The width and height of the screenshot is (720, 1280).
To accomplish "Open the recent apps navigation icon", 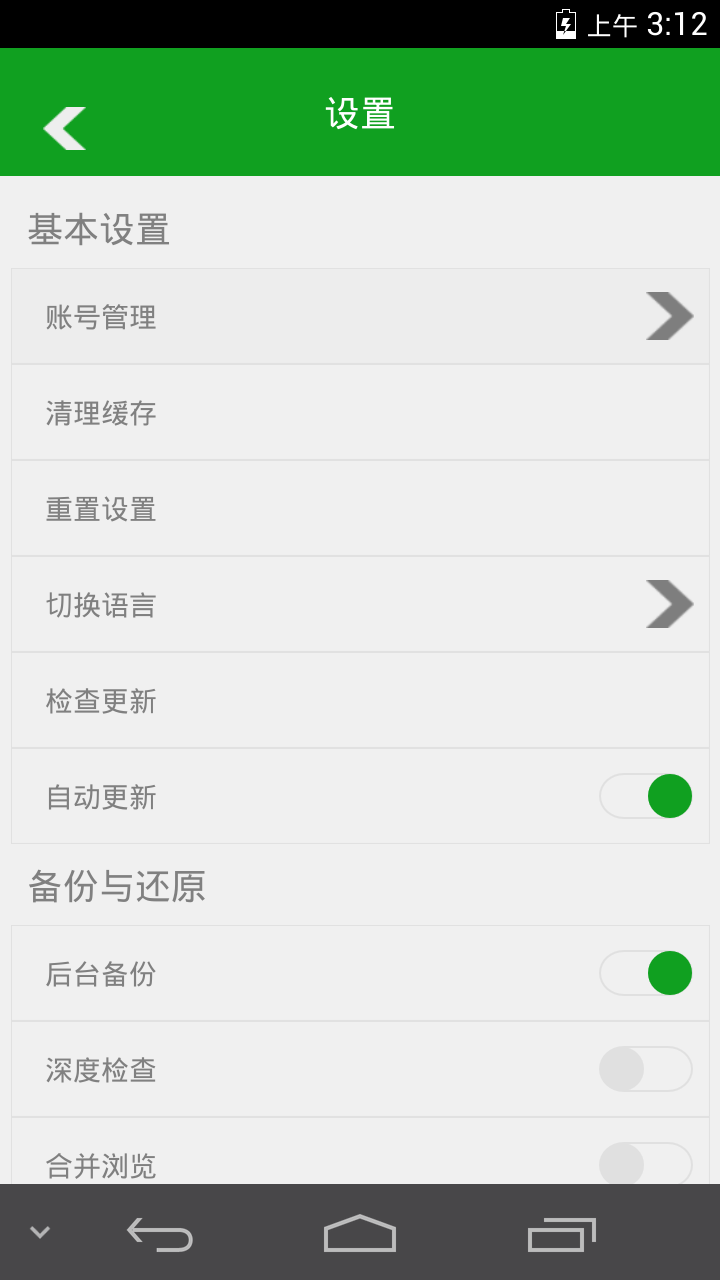I will [x=560, y=1235].
